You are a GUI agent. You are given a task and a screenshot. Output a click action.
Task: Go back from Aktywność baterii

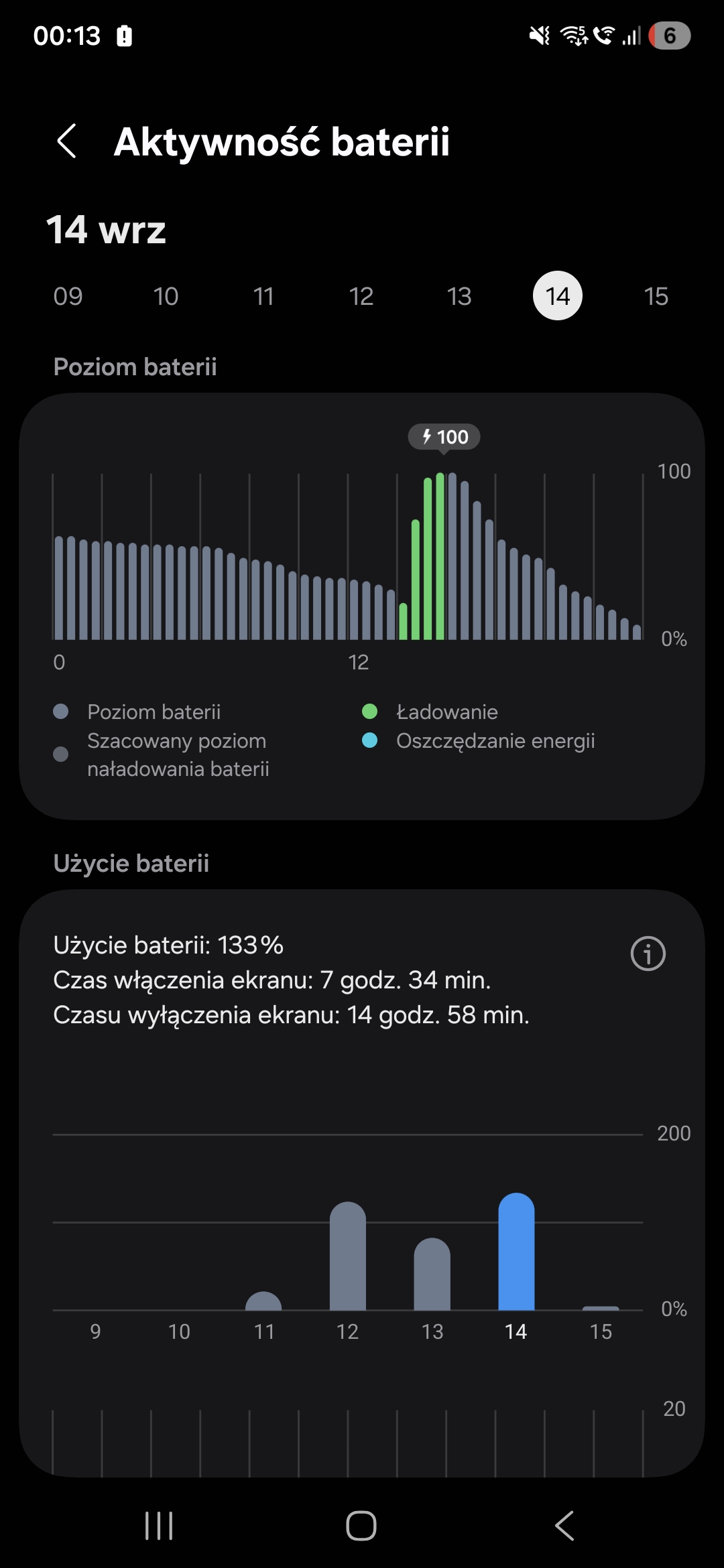tap(67, 141)
